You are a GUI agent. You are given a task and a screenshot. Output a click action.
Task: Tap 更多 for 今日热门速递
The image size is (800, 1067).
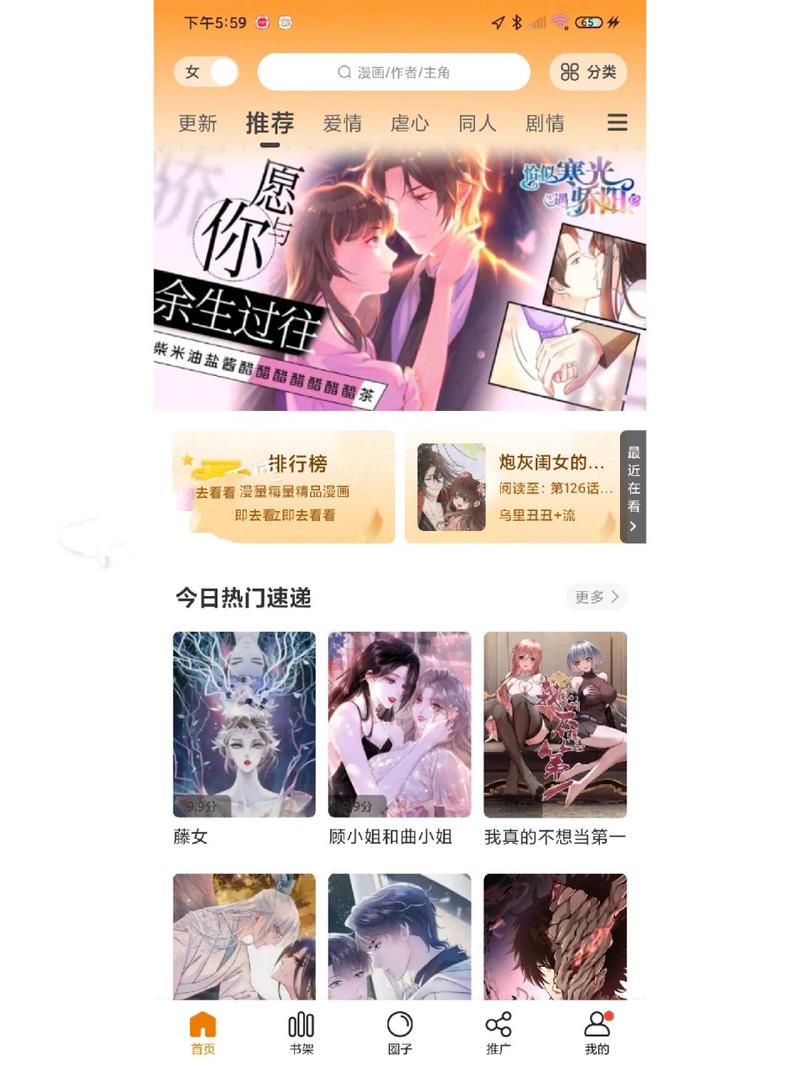point(597,597)
